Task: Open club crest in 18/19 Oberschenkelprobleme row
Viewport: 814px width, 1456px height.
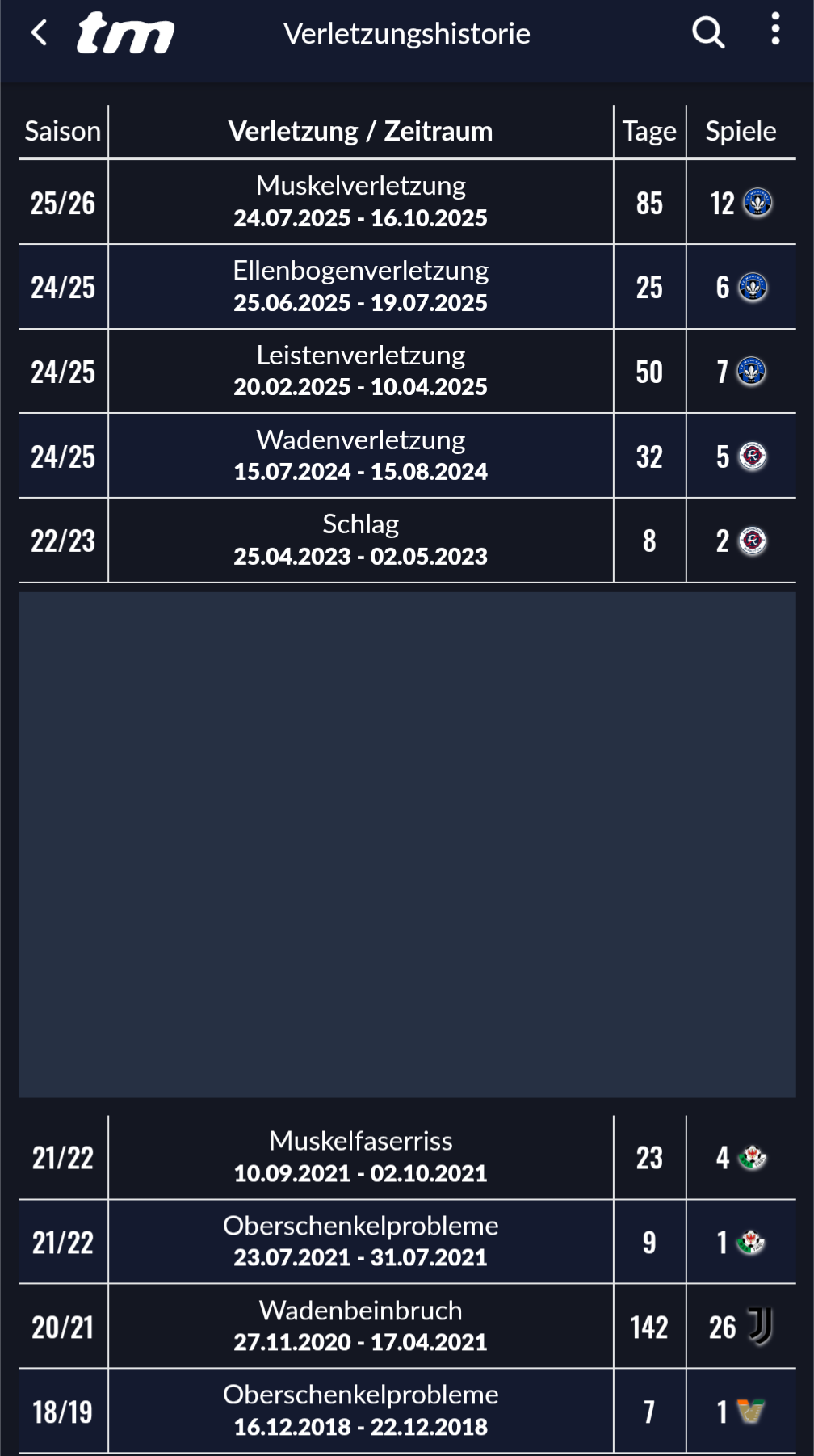Action: click(x=751, y=1412)
